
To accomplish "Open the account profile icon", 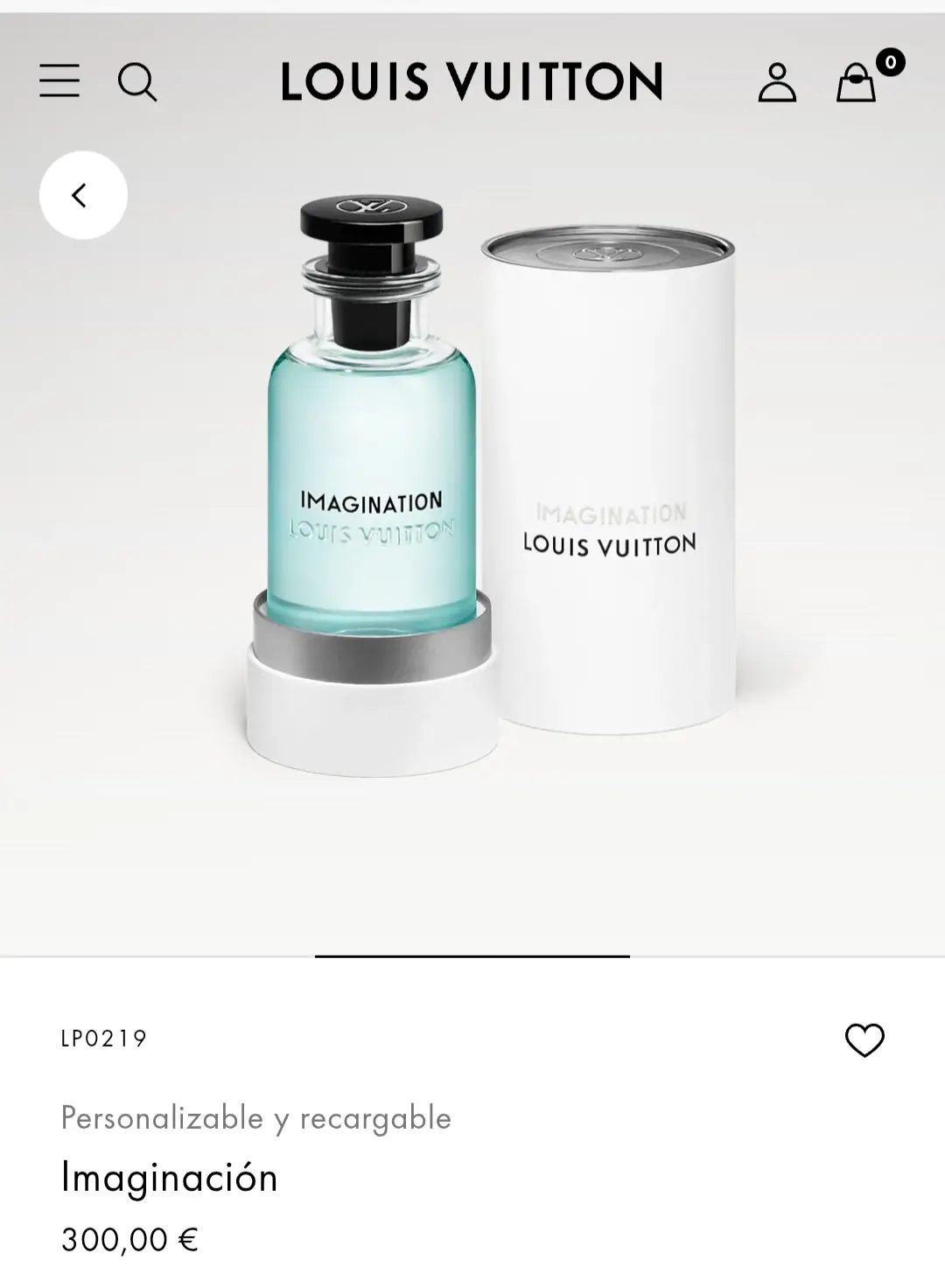I will click(x=777, y=82).
